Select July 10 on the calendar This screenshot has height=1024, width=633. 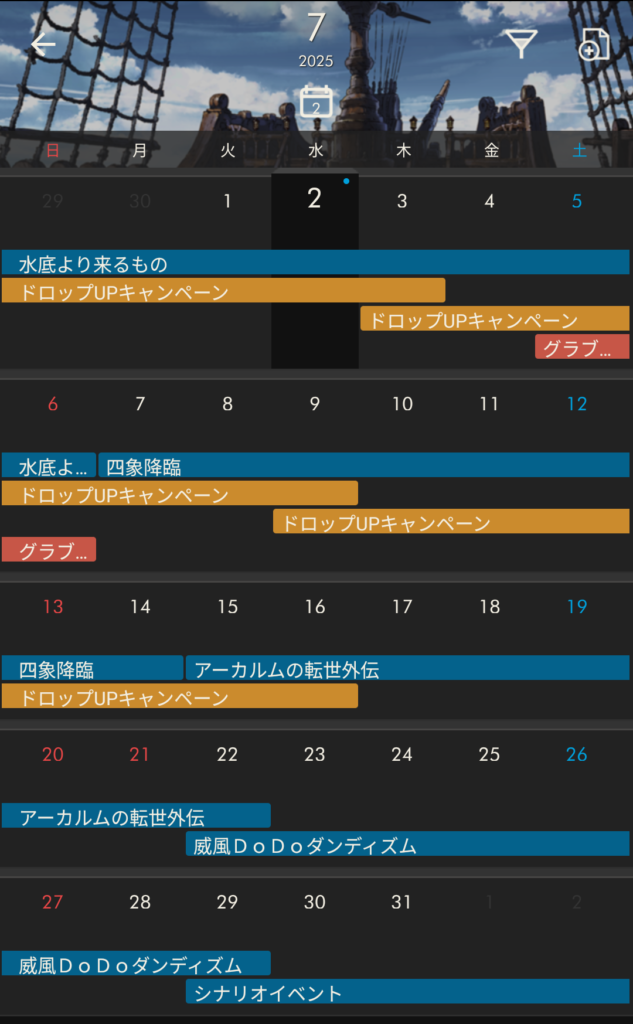point(402,404)
